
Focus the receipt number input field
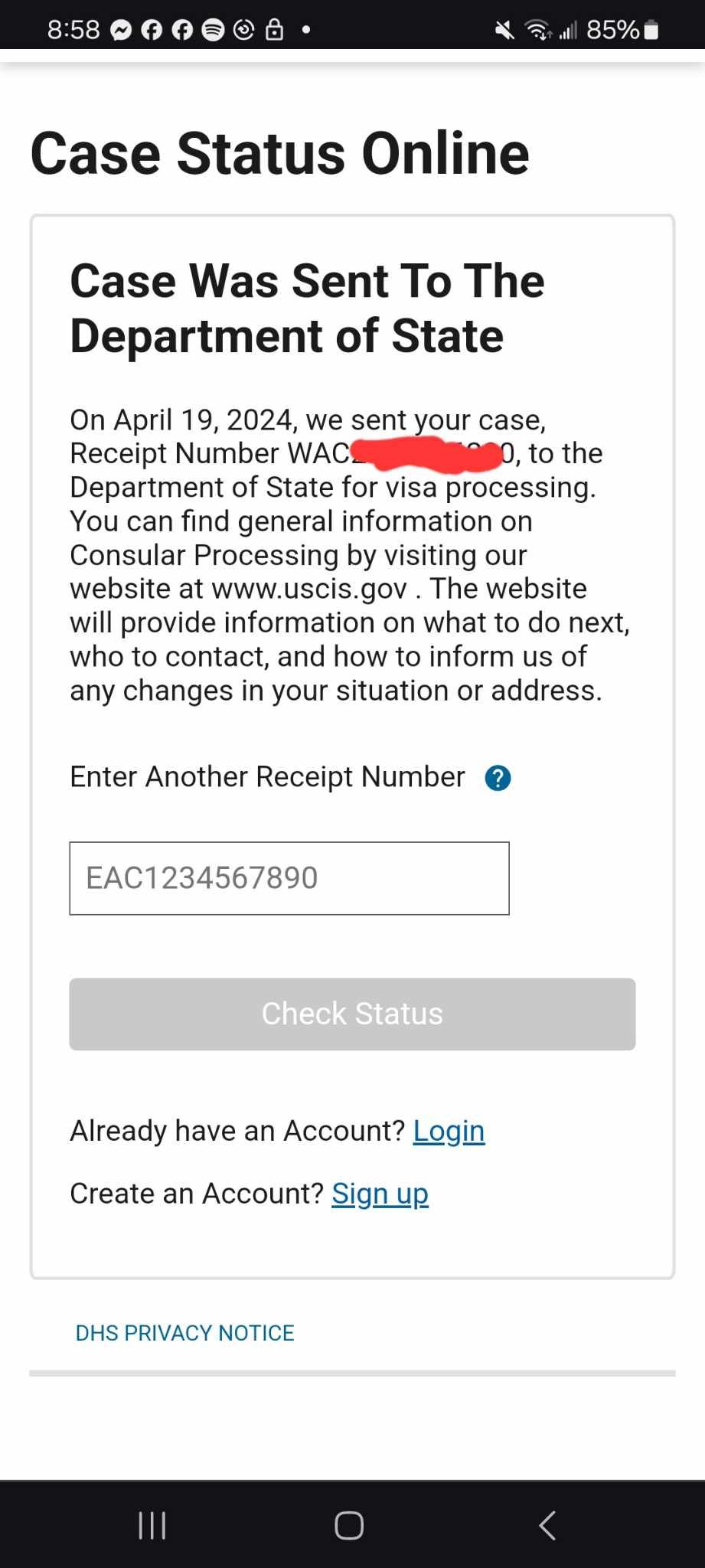tap(289, 878)
